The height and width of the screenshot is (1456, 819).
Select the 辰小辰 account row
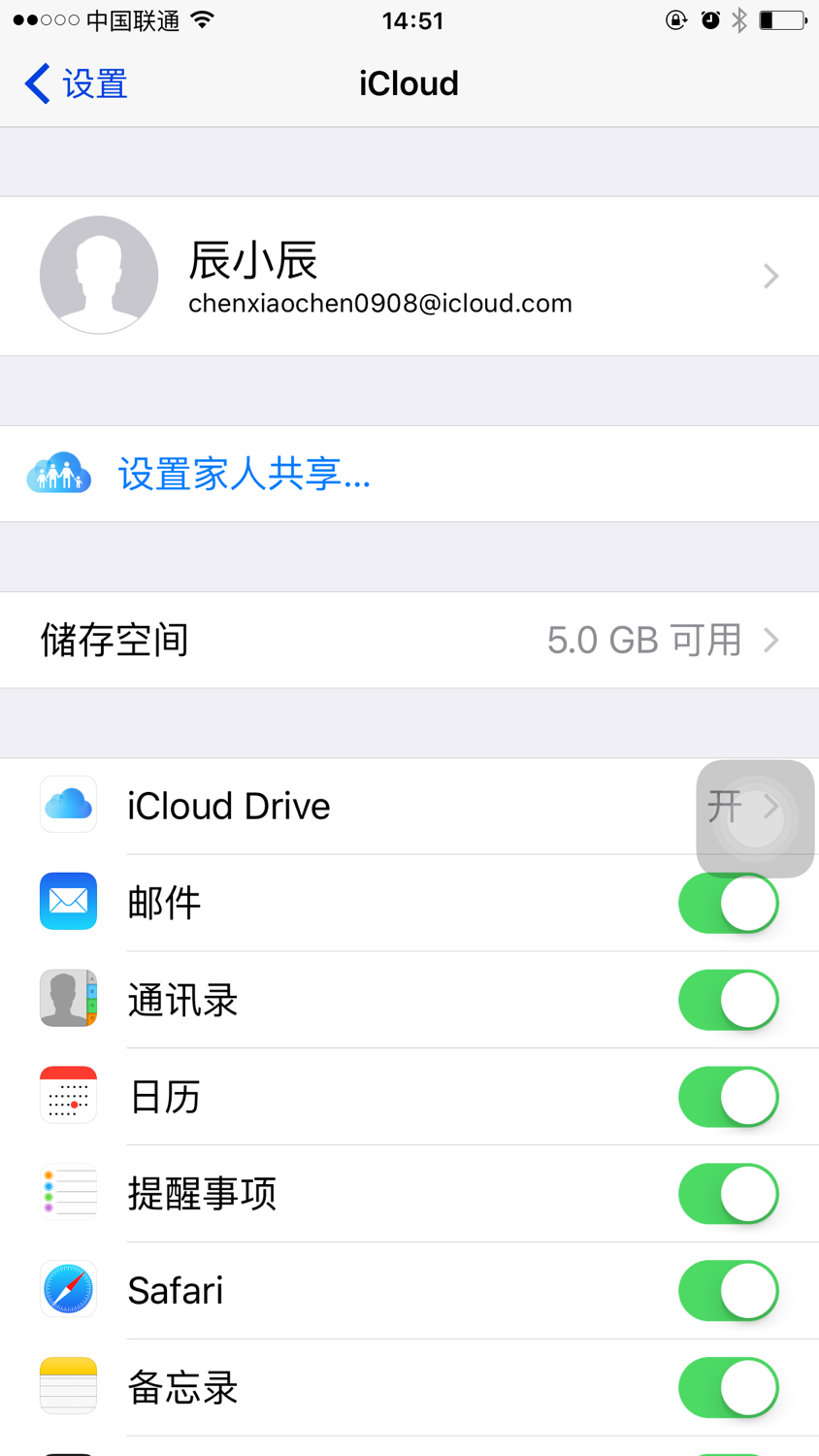[x=388, y=276]
